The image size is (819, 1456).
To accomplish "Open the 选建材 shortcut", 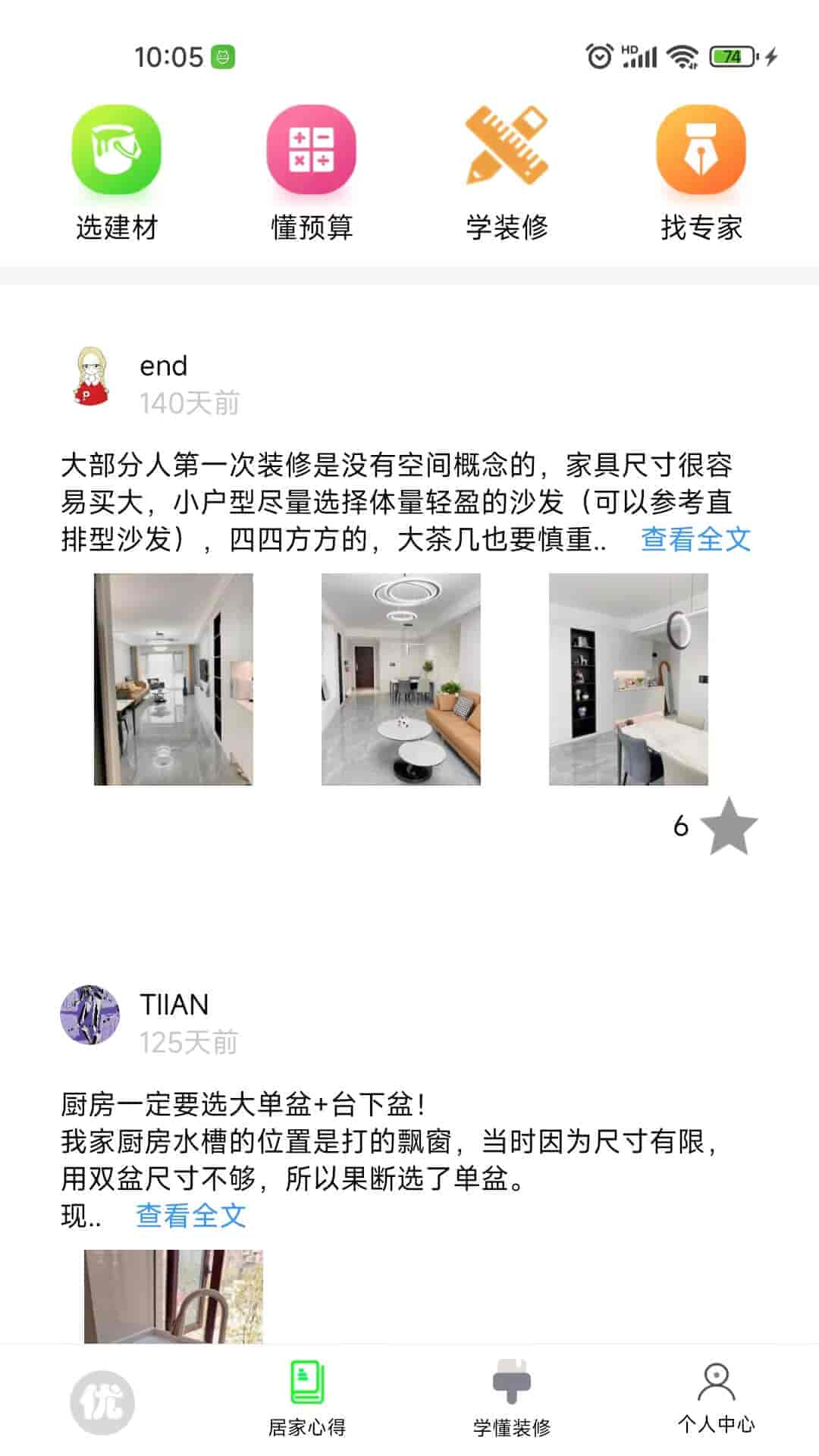I will 116,172.
